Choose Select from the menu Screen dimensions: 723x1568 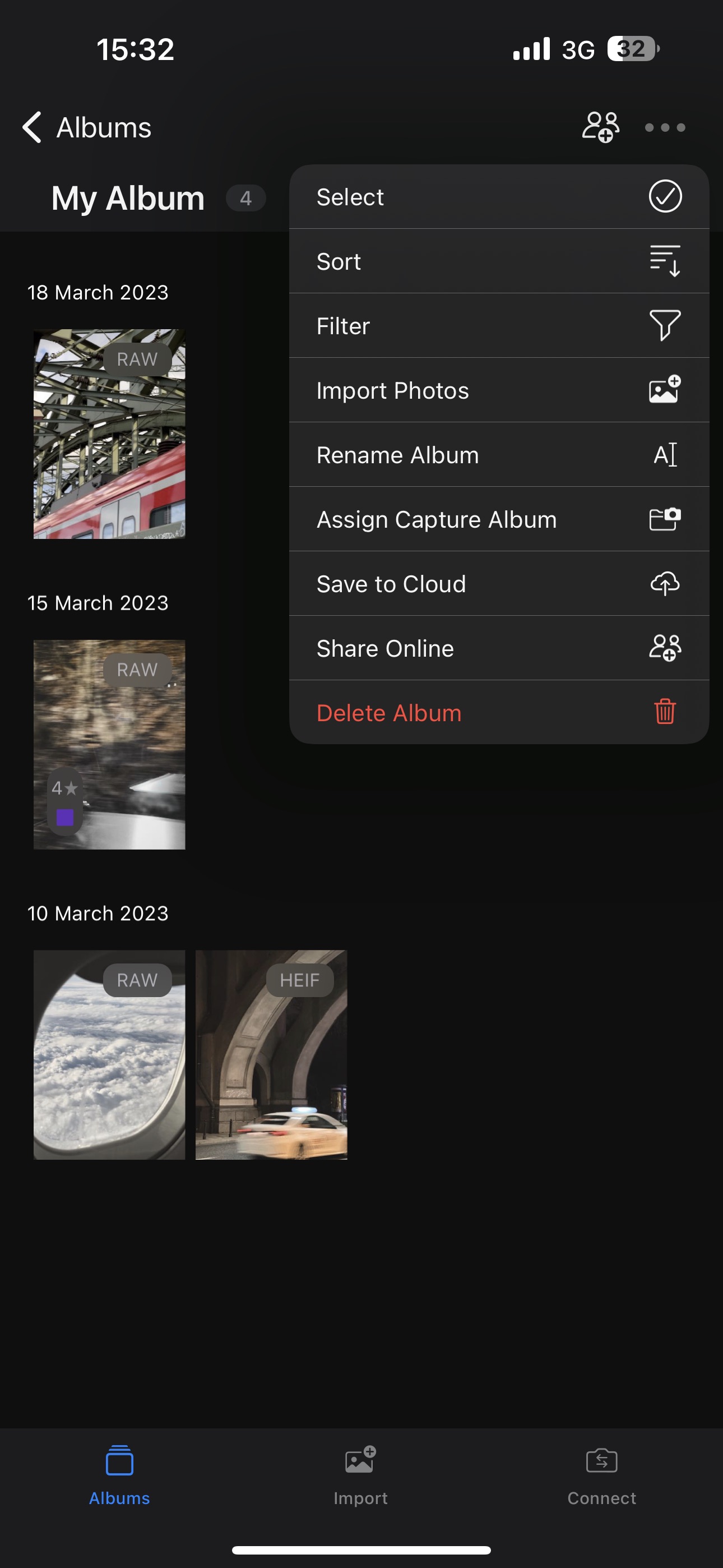499,197
